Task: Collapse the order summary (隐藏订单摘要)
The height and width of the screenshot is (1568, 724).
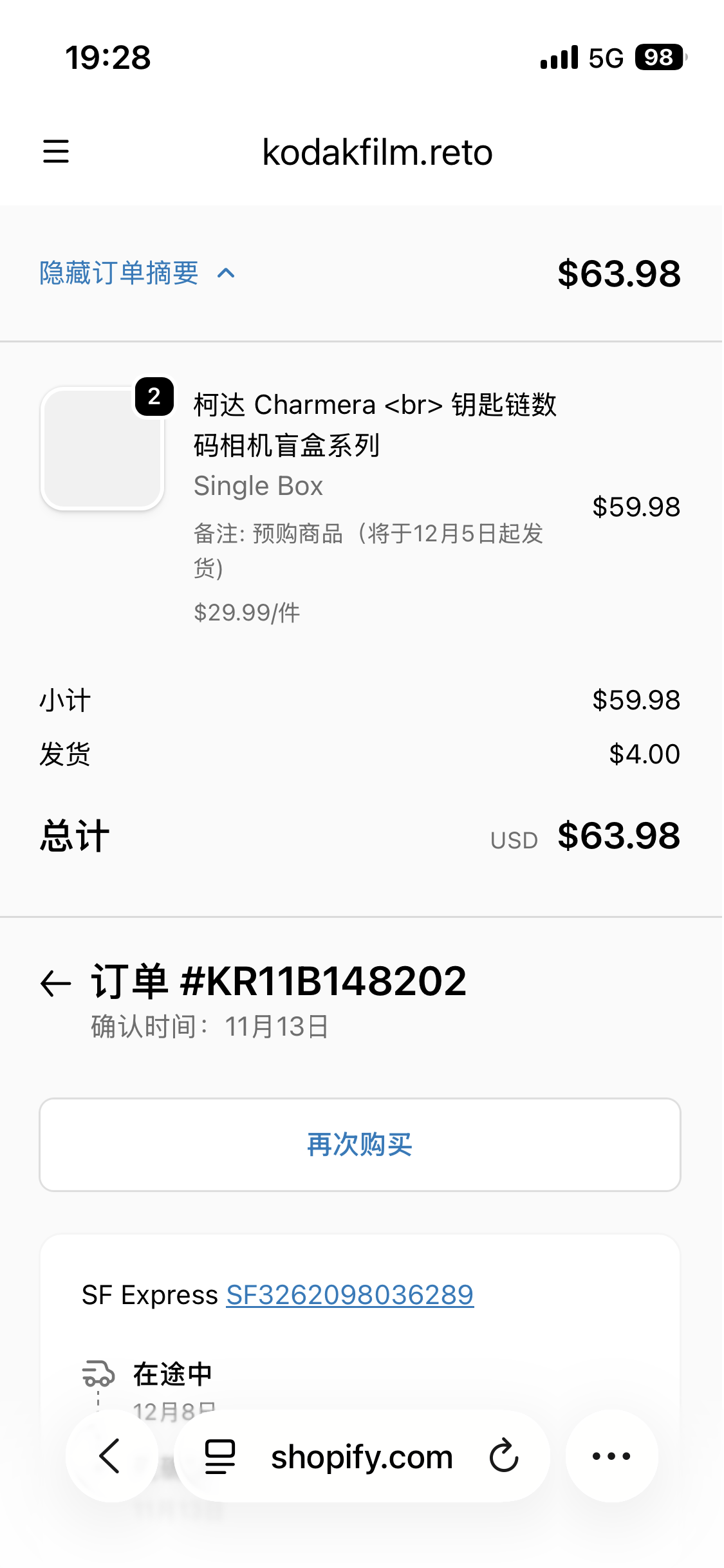Action: click(x=137, y=274)
